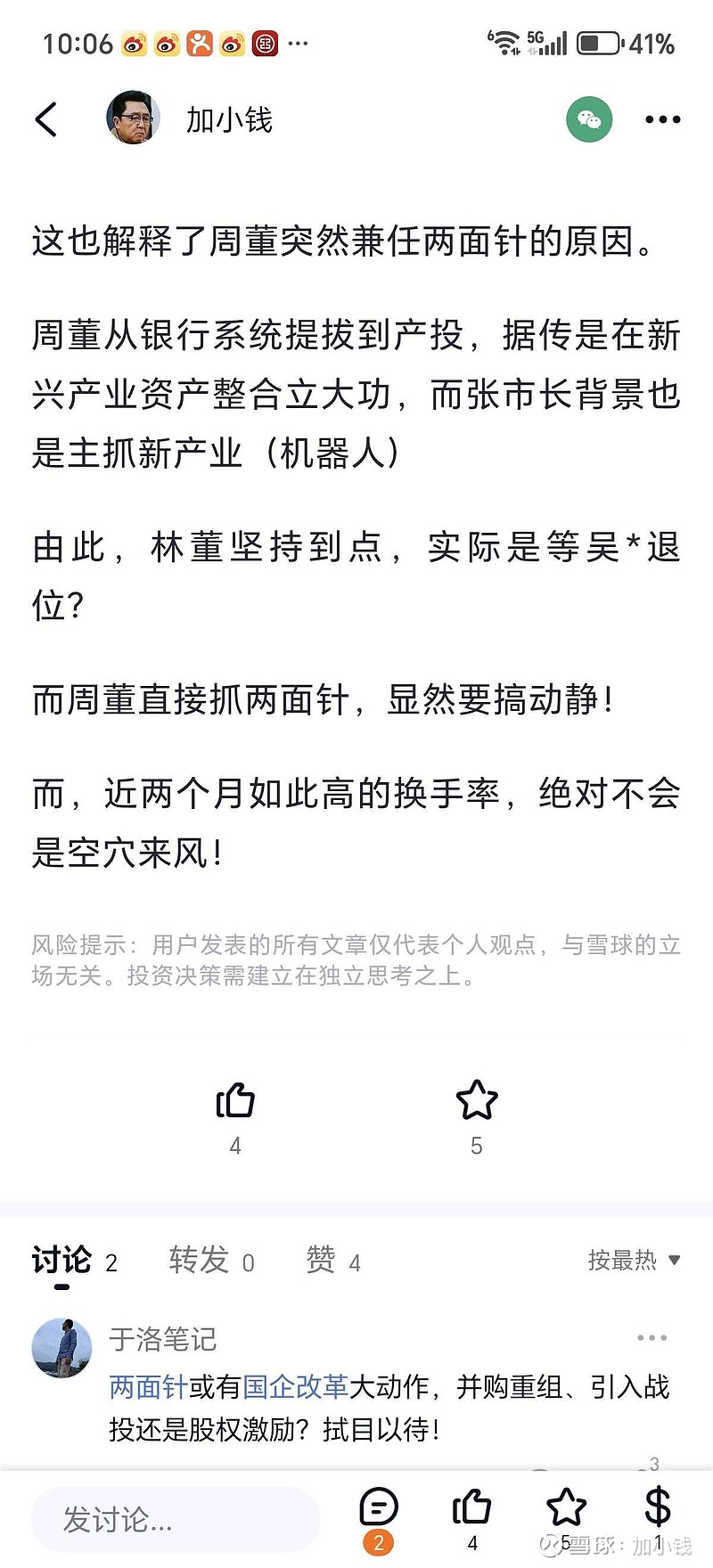Tap the 发讨论 input field
Viewport: 713px width, 1568px height.
coord(175,1520)
